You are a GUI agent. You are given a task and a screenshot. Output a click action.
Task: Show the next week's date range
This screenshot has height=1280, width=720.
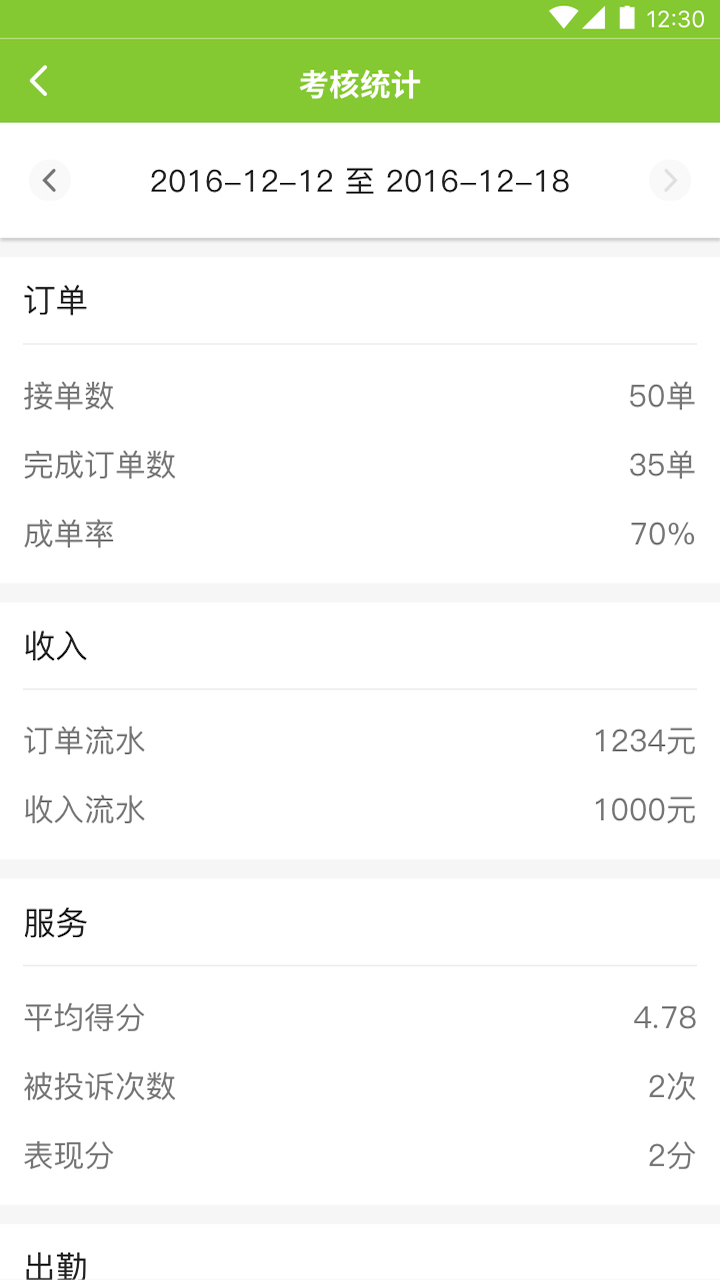669,181
